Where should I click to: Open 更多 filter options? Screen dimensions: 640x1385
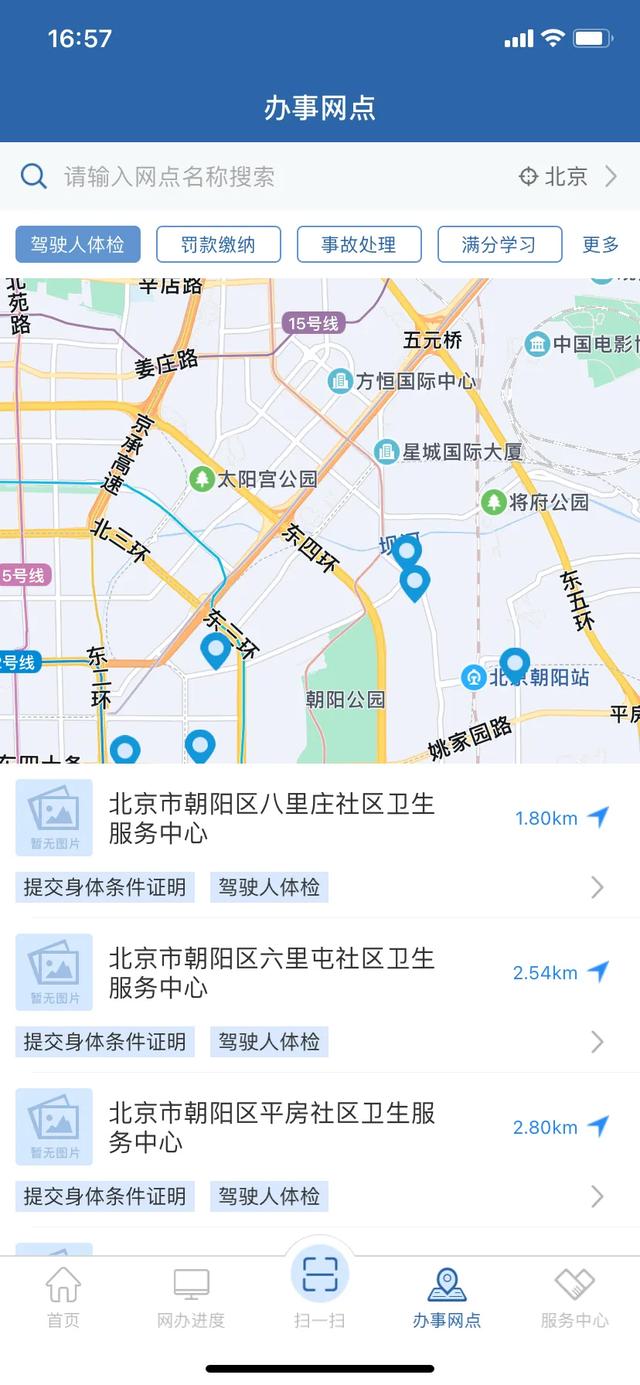[601, 244]
